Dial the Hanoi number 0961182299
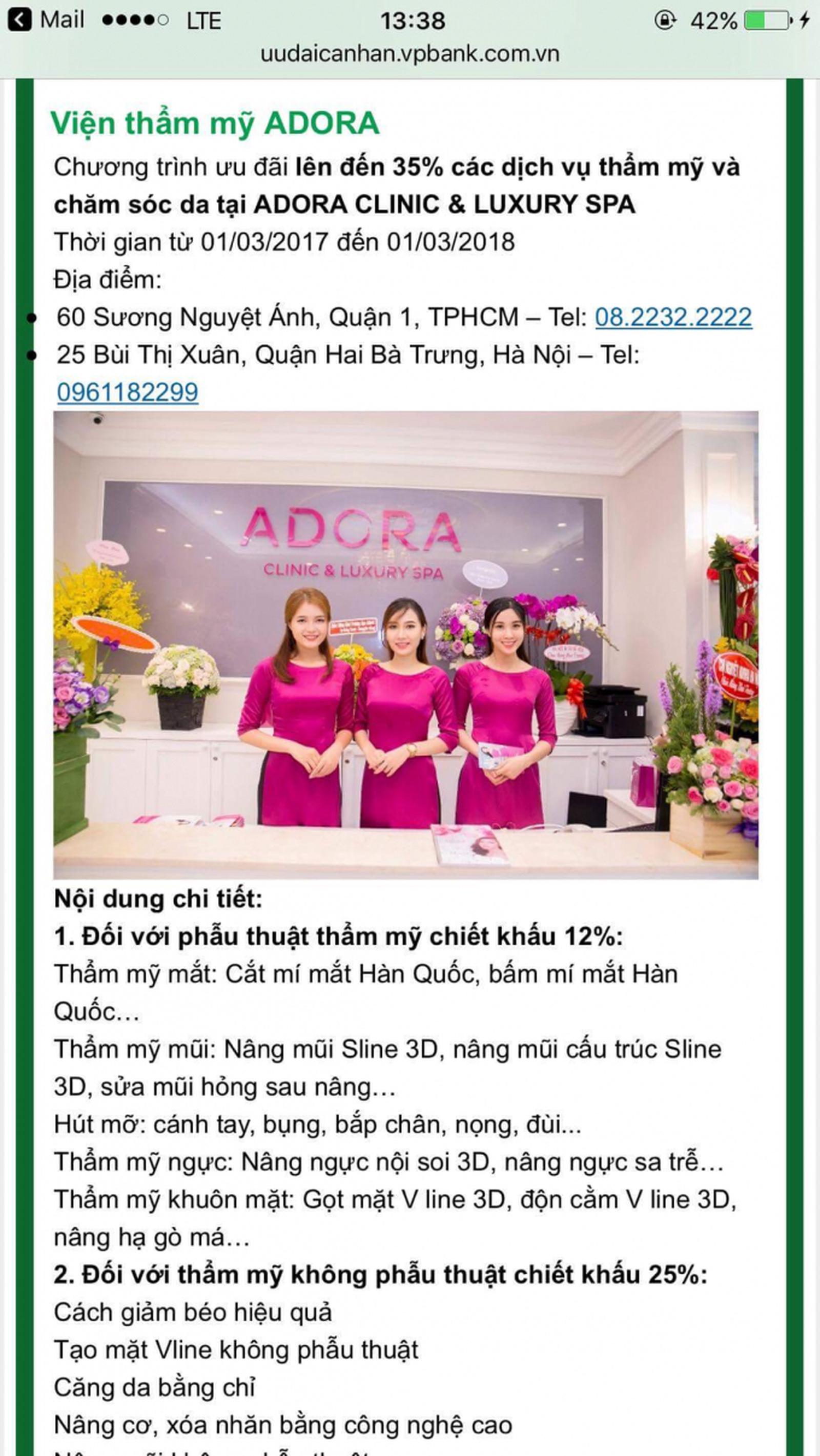The image size is (820, 1456). coord(128,392)
